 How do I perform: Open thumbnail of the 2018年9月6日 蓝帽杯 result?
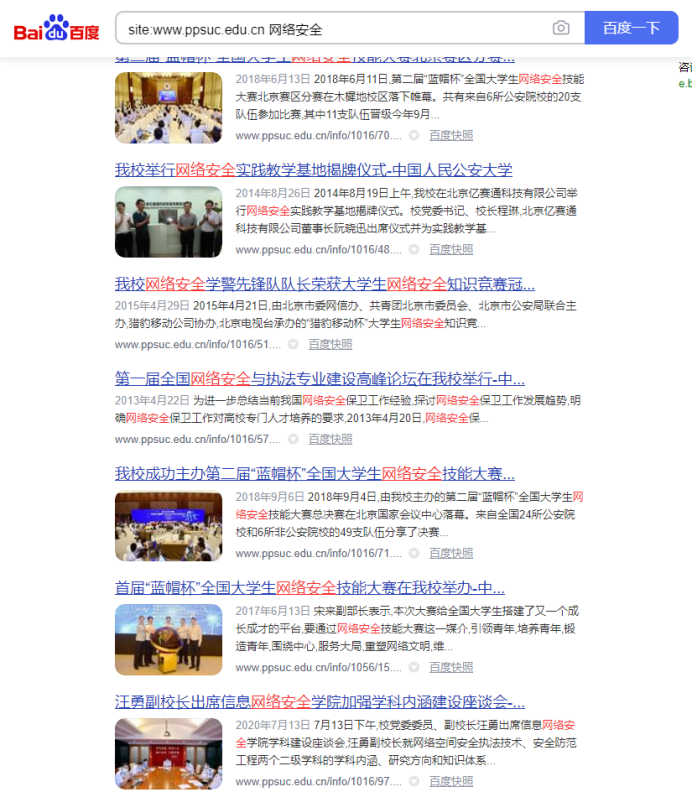(168, 525)
